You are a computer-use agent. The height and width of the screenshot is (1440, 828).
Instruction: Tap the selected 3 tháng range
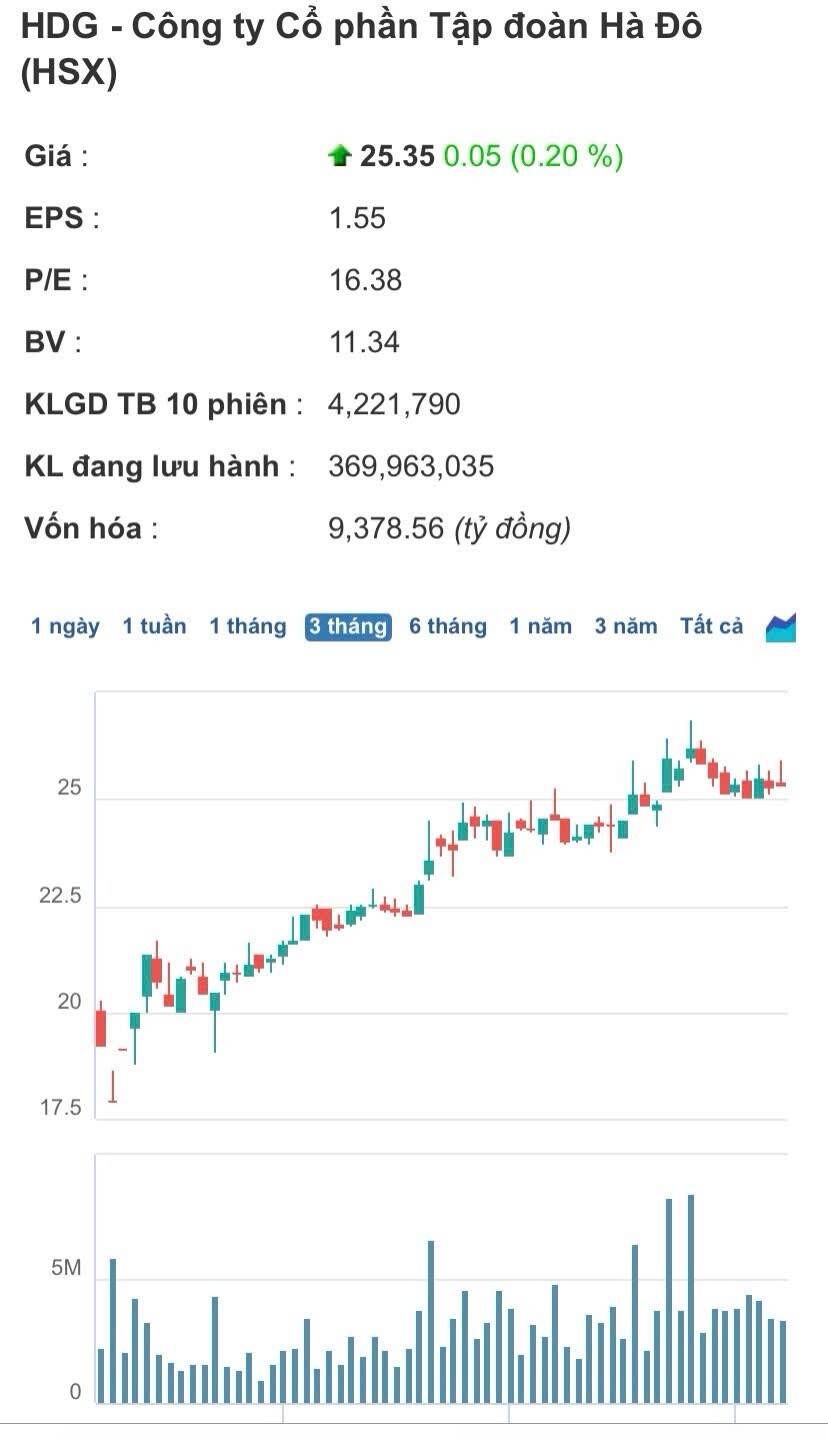pyautogui.click(x=348, y=627)
